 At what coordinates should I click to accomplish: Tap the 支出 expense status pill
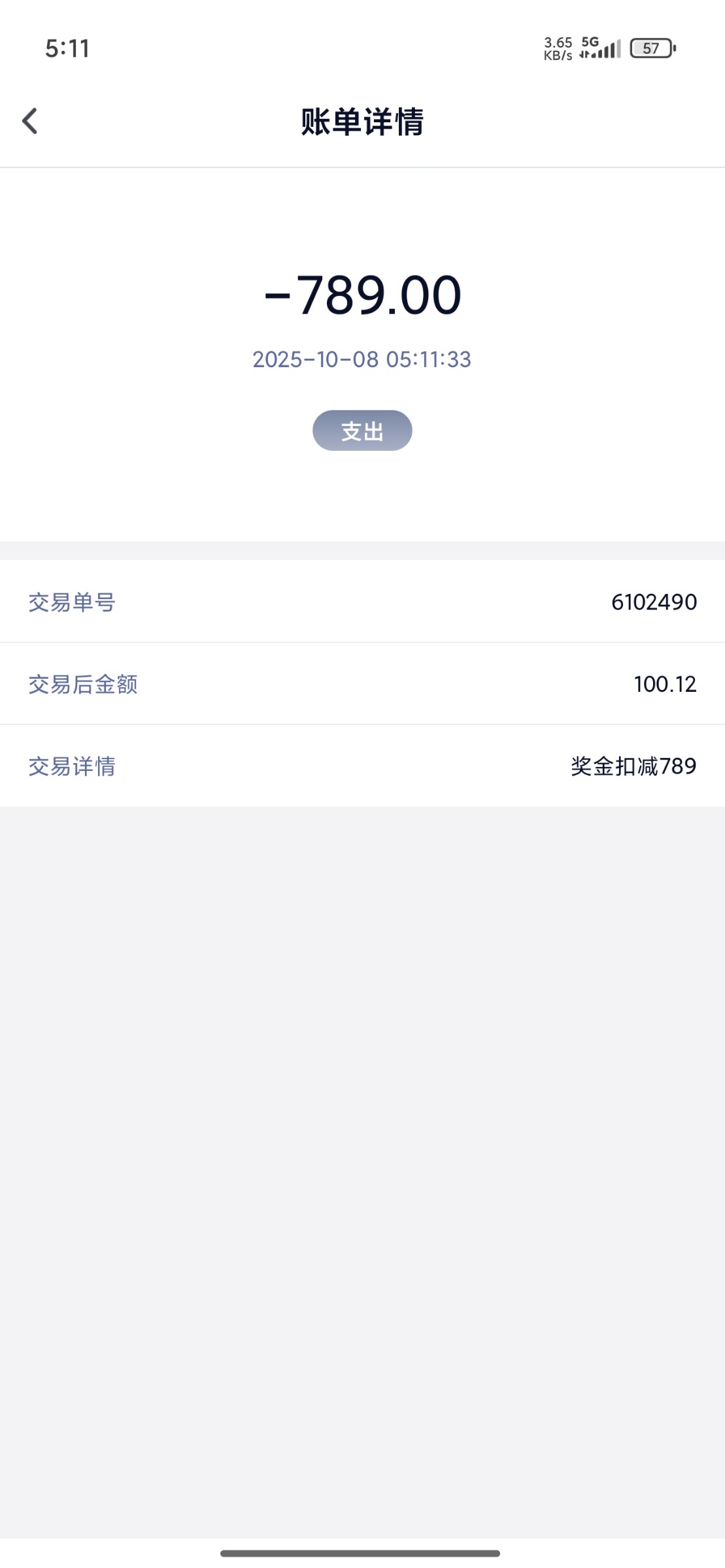pos(363,430)
